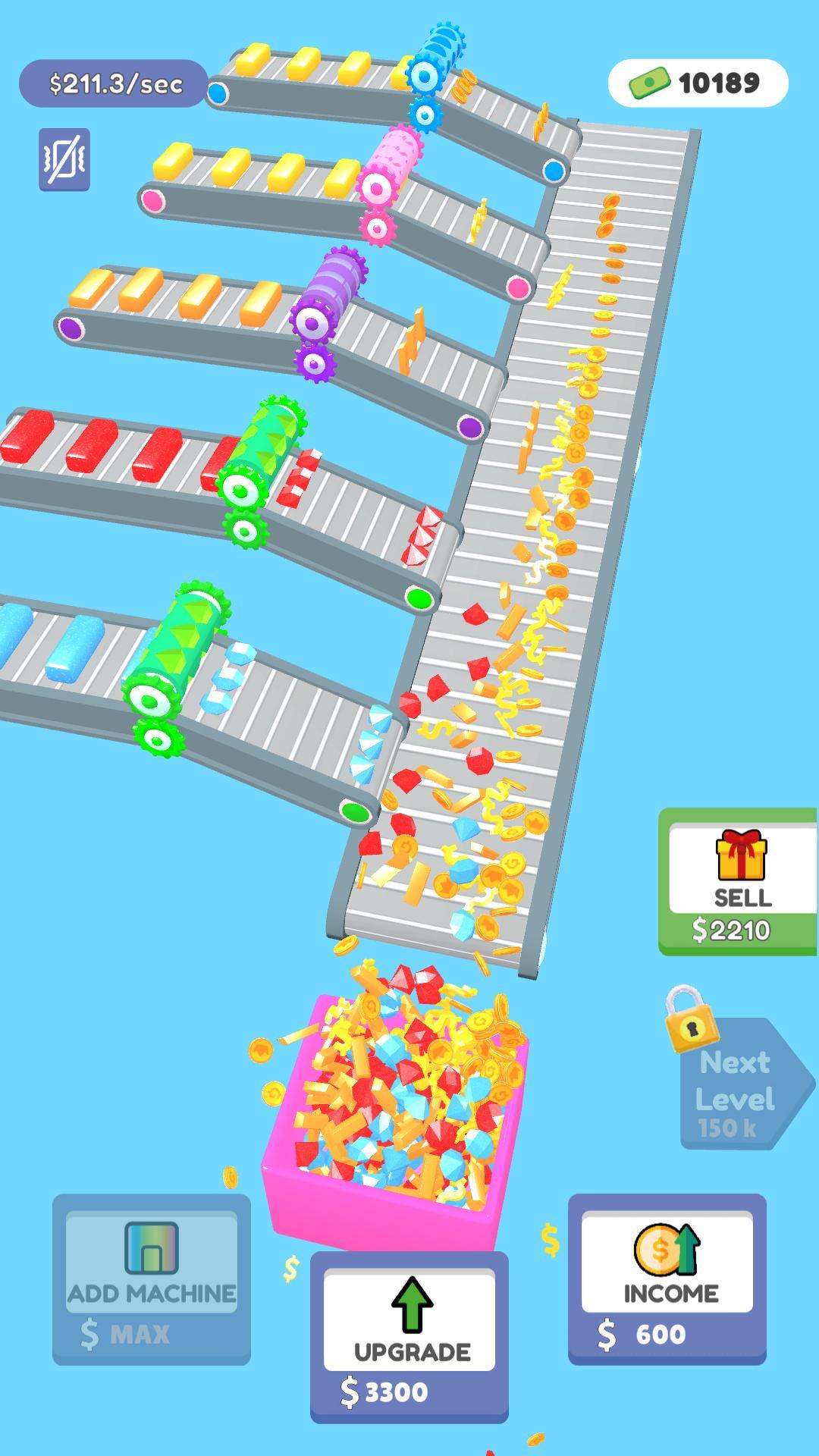Toggle the vibration icon

point(64,159)
